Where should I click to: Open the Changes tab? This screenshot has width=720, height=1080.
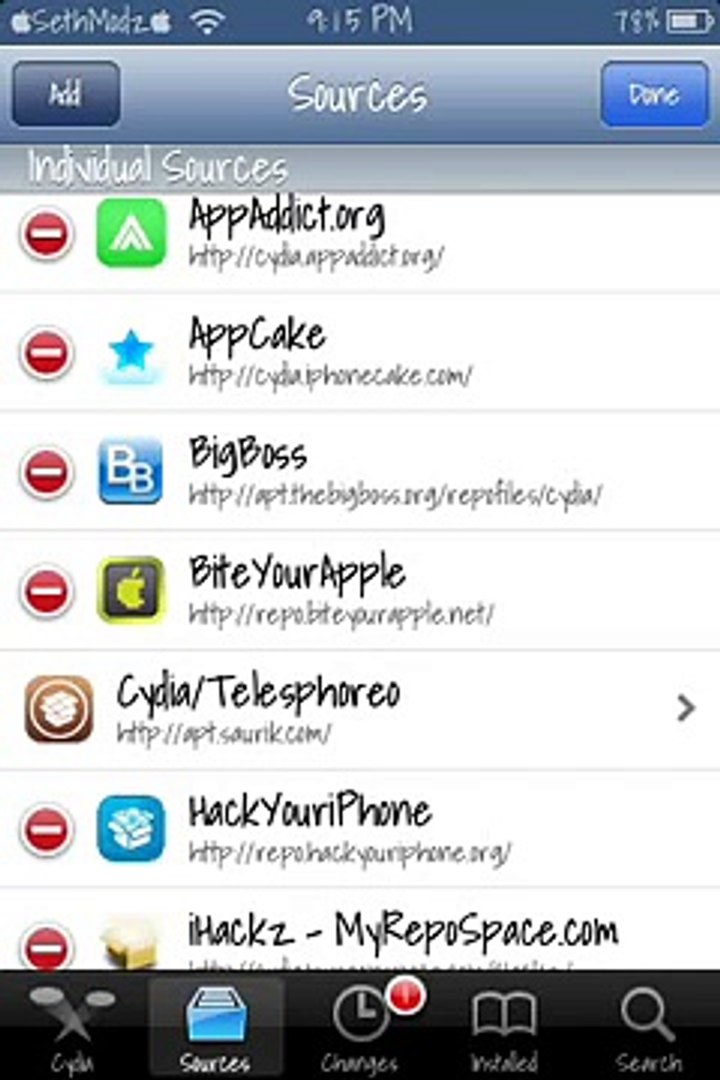(360, 1027)
